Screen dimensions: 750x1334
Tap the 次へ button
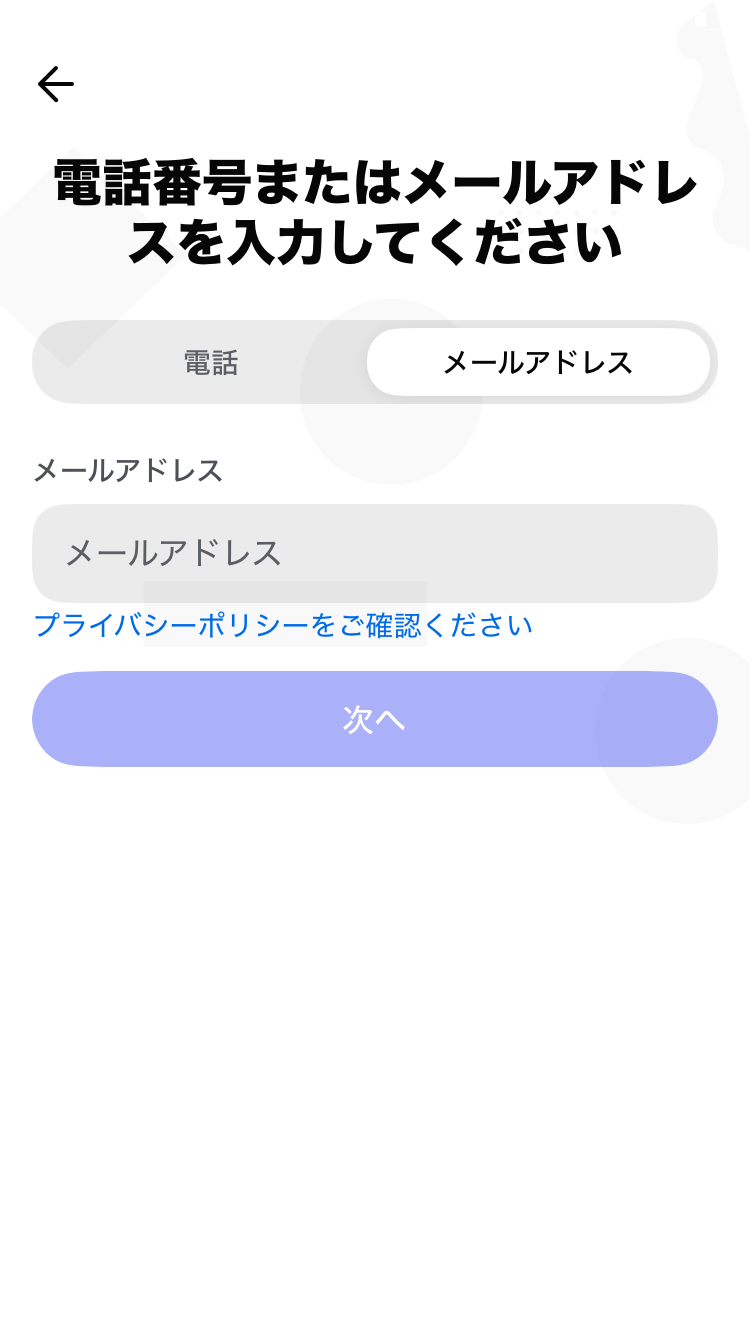pyautogui.click(x=374, y=719)
